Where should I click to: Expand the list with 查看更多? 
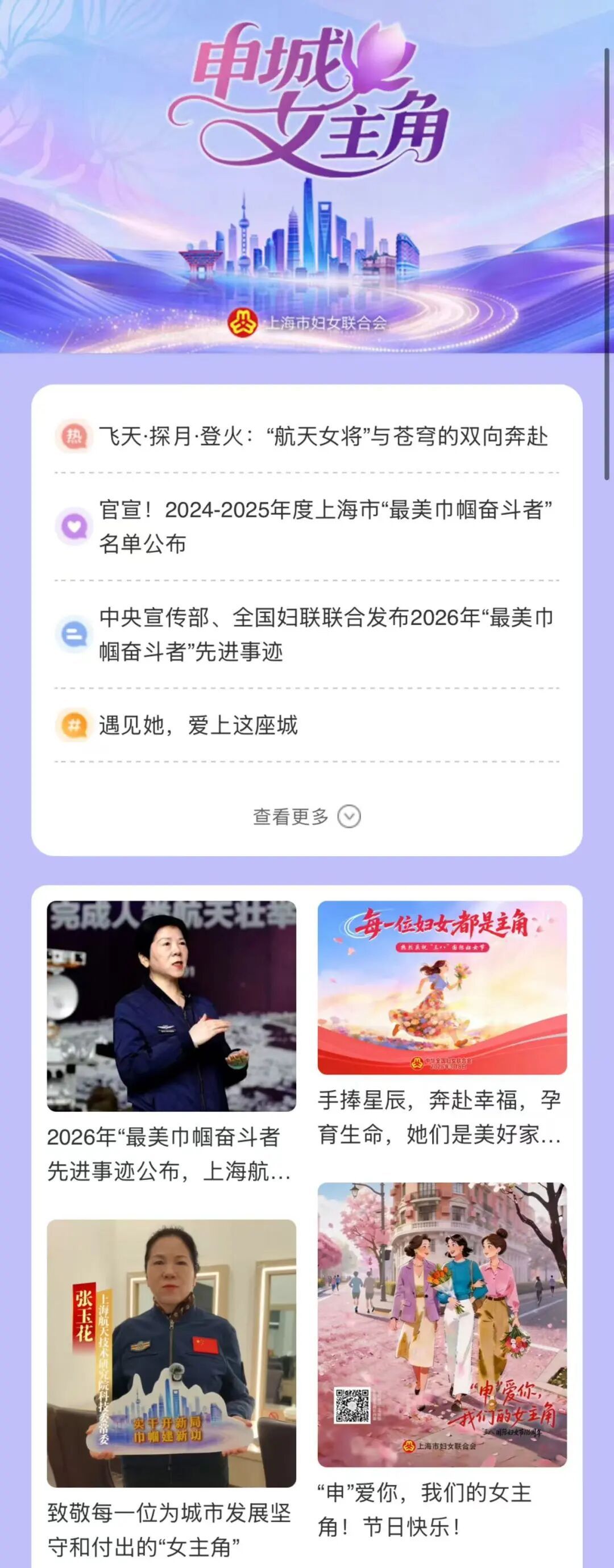click(x=306, y=816)
